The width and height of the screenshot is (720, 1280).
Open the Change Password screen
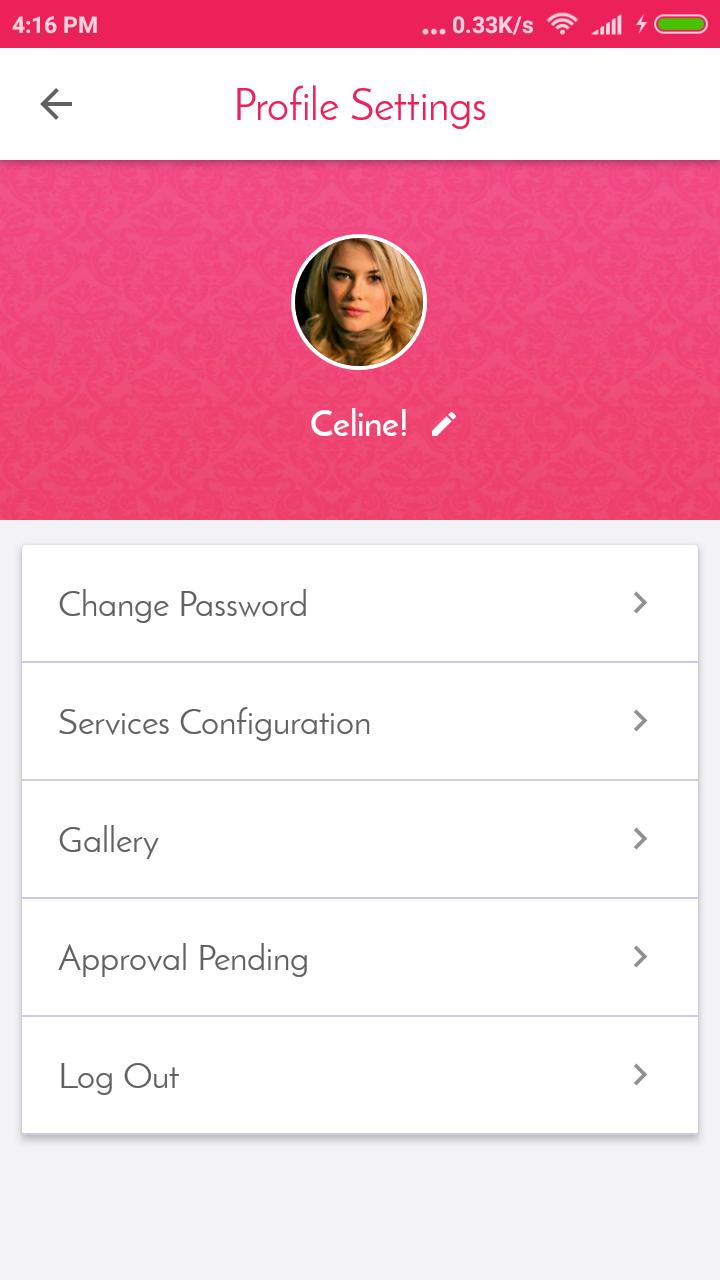coord(183,603)
